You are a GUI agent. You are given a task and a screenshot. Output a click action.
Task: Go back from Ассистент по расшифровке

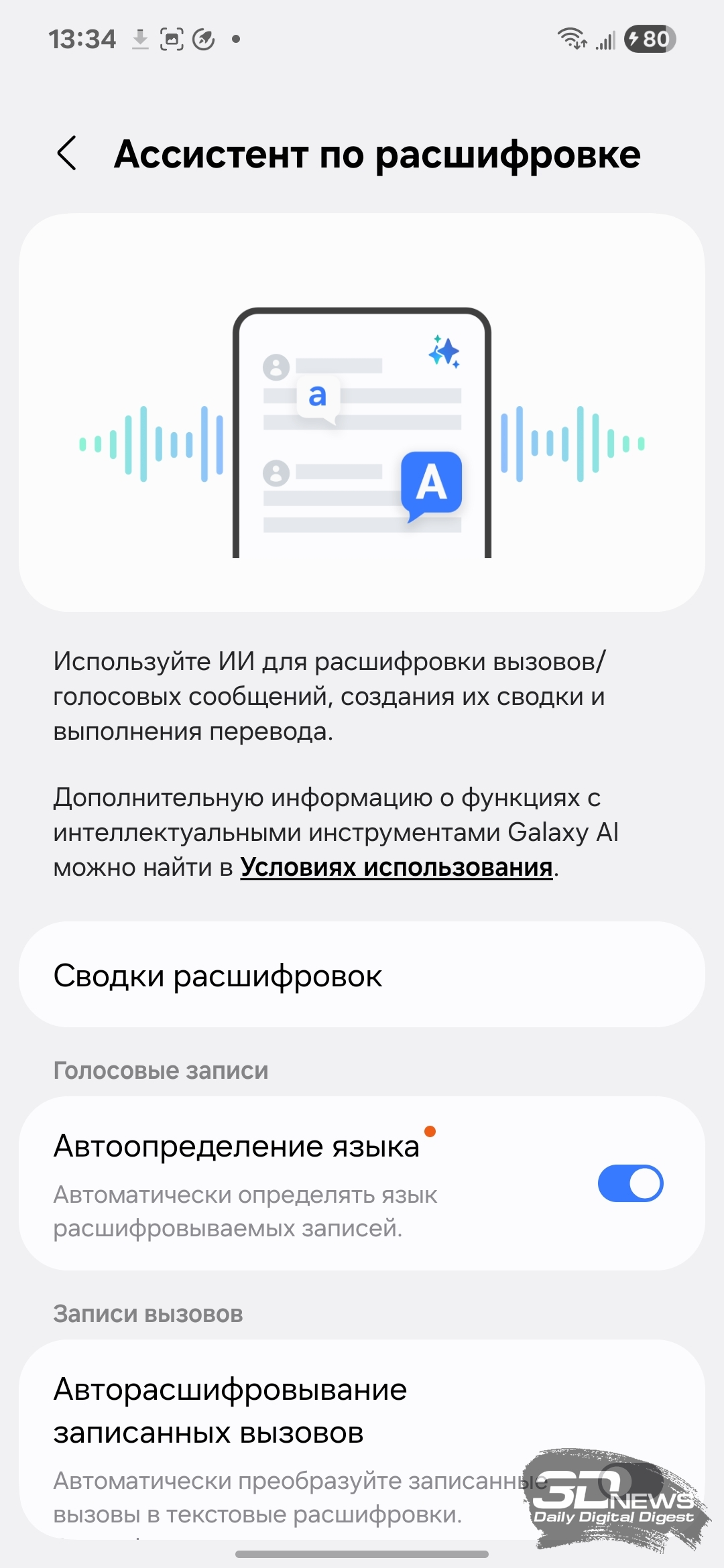[67, 153]
